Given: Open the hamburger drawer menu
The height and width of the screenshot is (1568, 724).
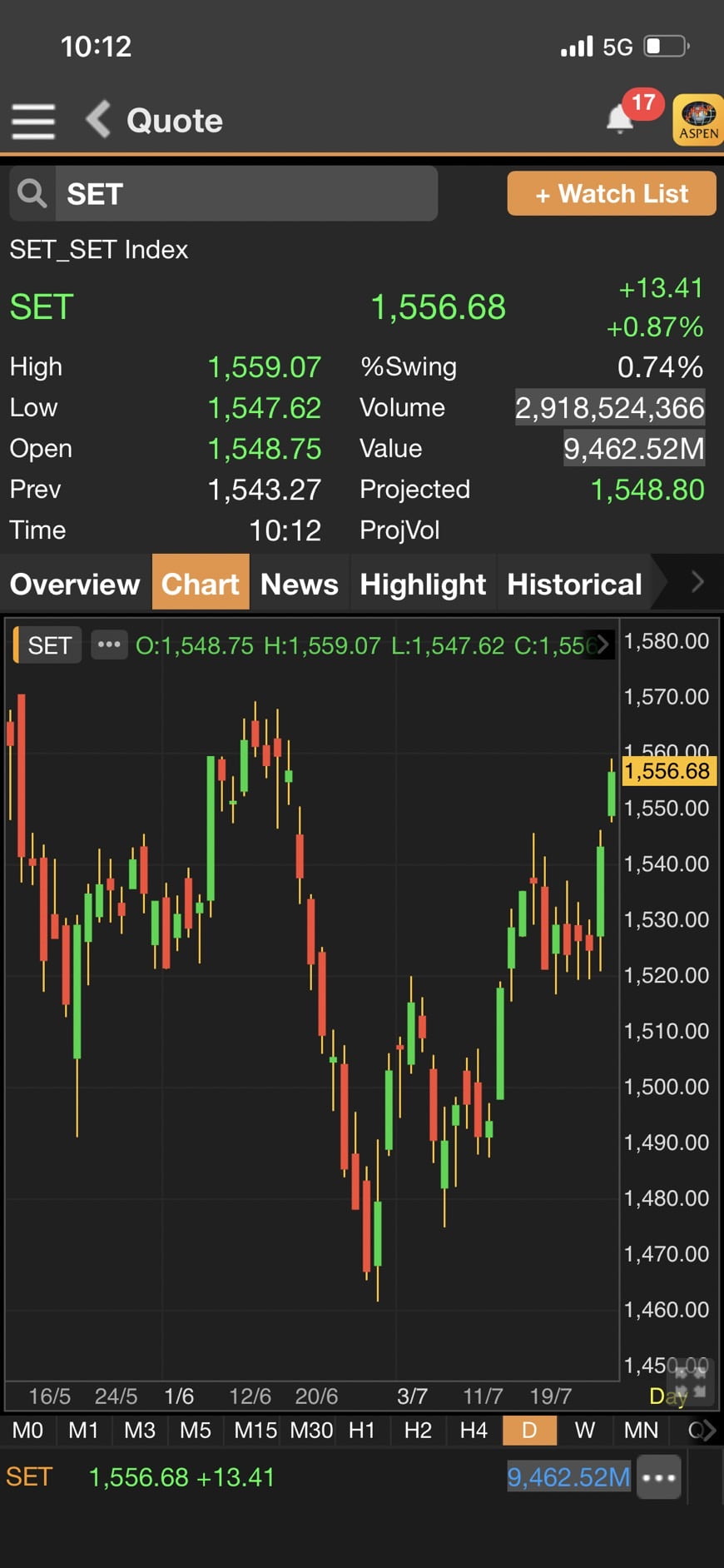Looking at the screenshot, I should tap(33, 122).
